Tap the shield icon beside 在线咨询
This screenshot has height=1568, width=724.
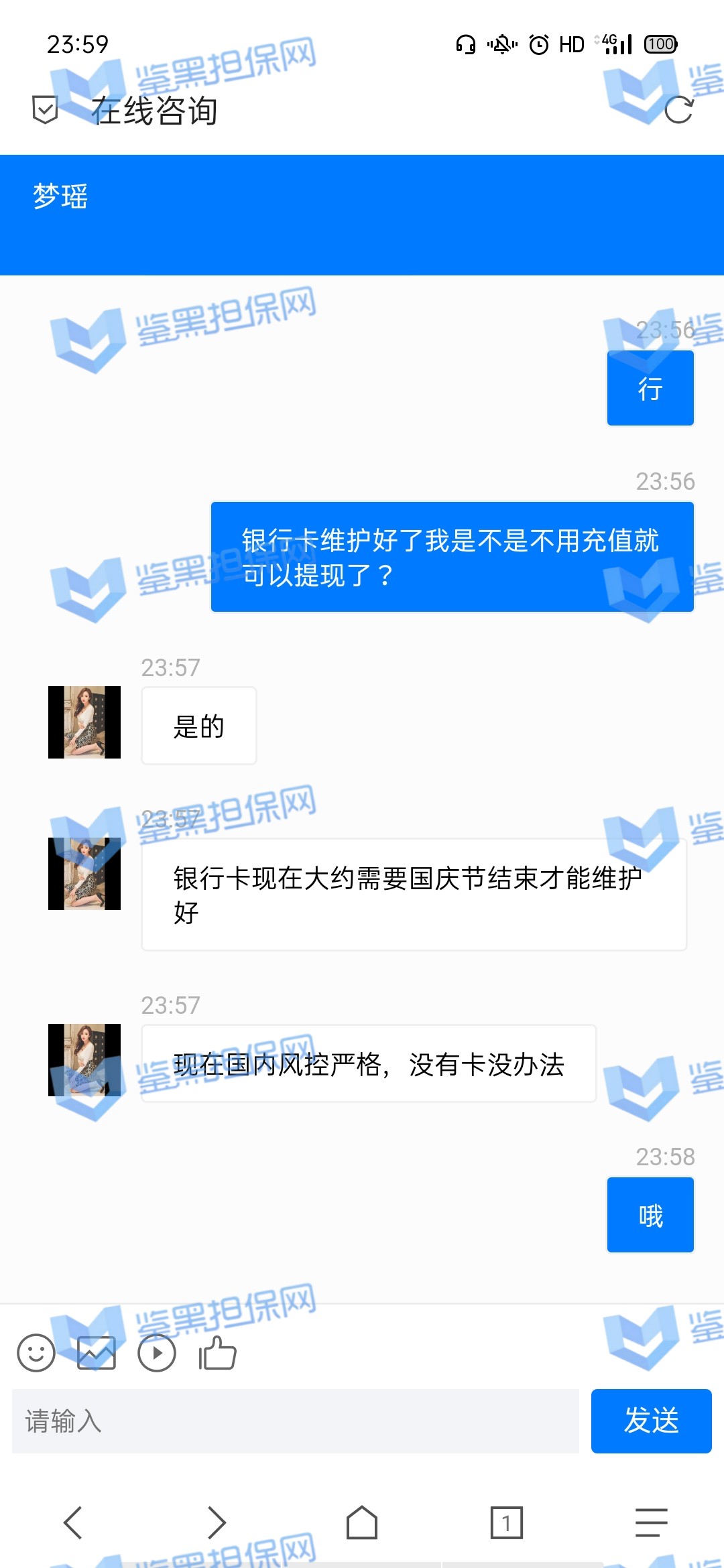point(45,110)
